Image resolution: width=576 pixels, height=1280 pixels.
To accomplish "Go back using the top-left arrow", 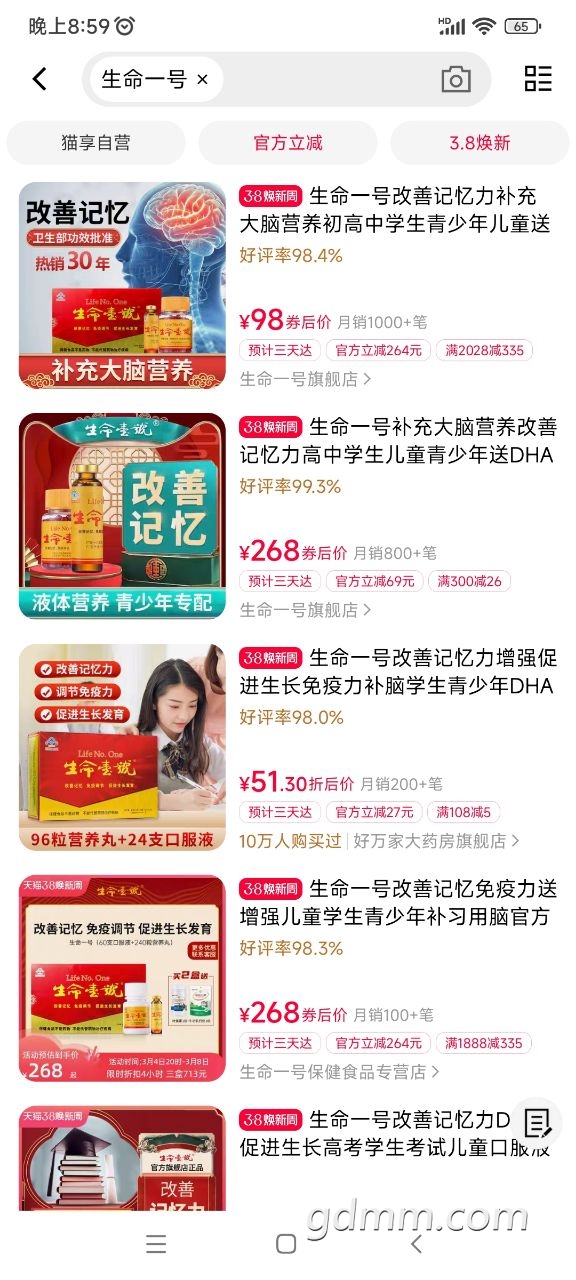I will [x=40, y=79].
